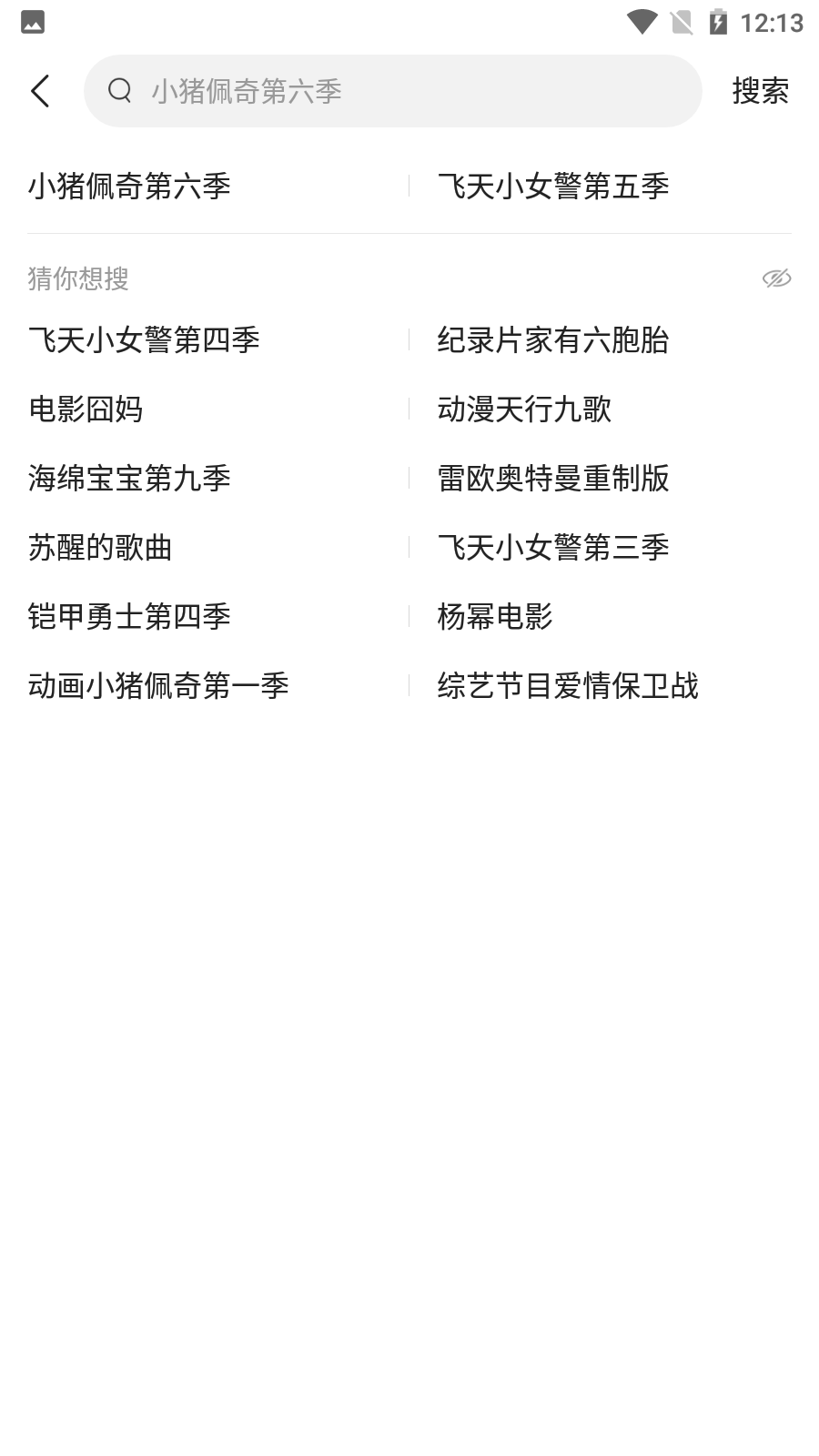Open the 飞天小女警第四季 suggestion
Viewport: 819px width, 1456px height.
point(144,340)
